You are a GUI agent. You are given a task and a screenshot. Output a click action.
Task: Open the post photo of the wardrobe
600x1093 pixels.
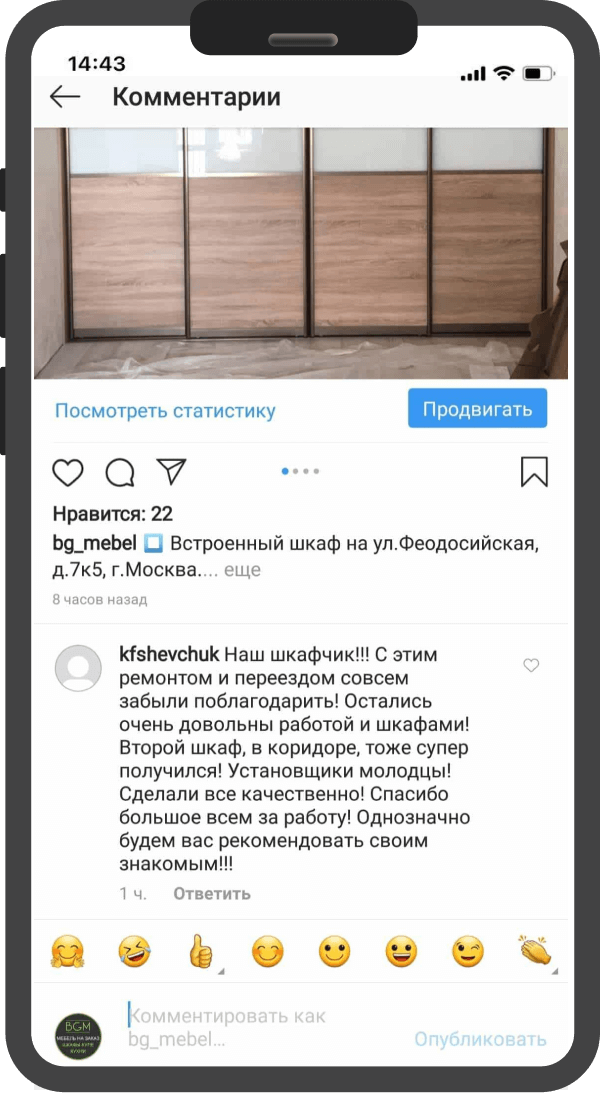coord(300,253)
